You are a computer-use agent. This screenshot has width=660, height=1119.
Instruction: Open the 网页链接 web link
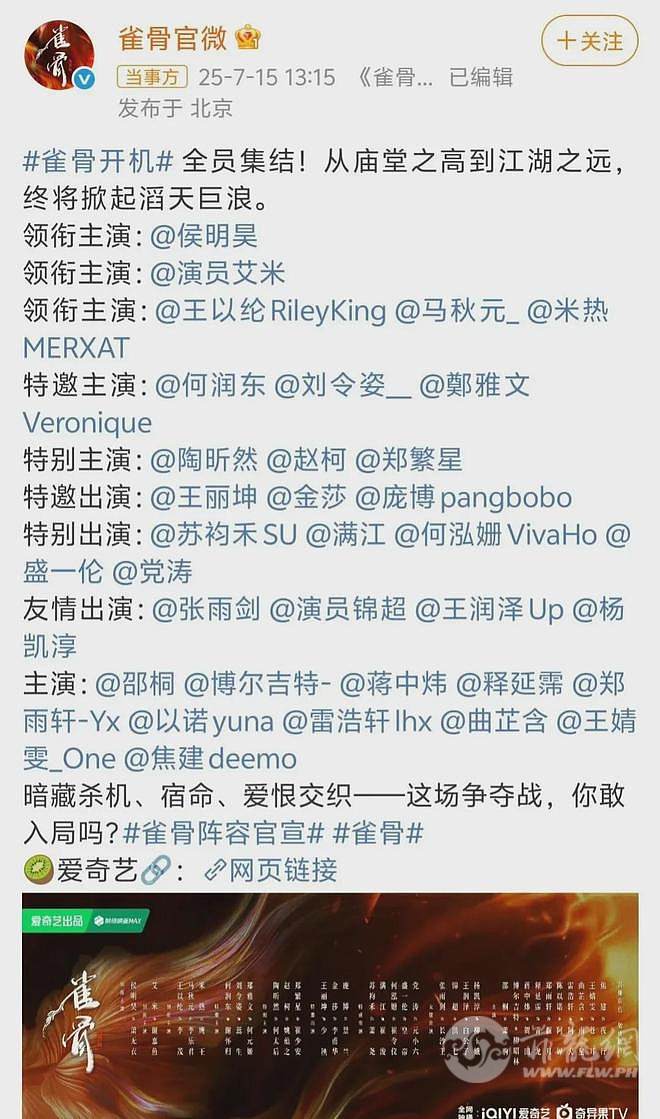coord(270,869)
